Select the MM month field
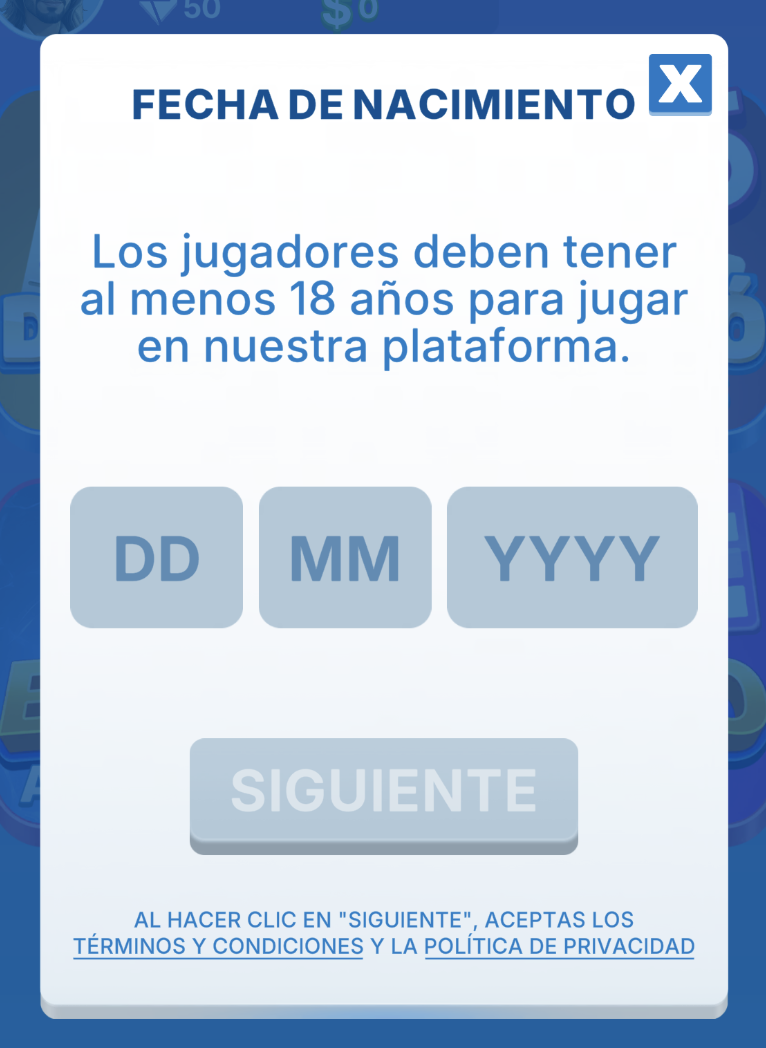The width and height of the screenshot is (766, 1048). click(x=345, y=558)
